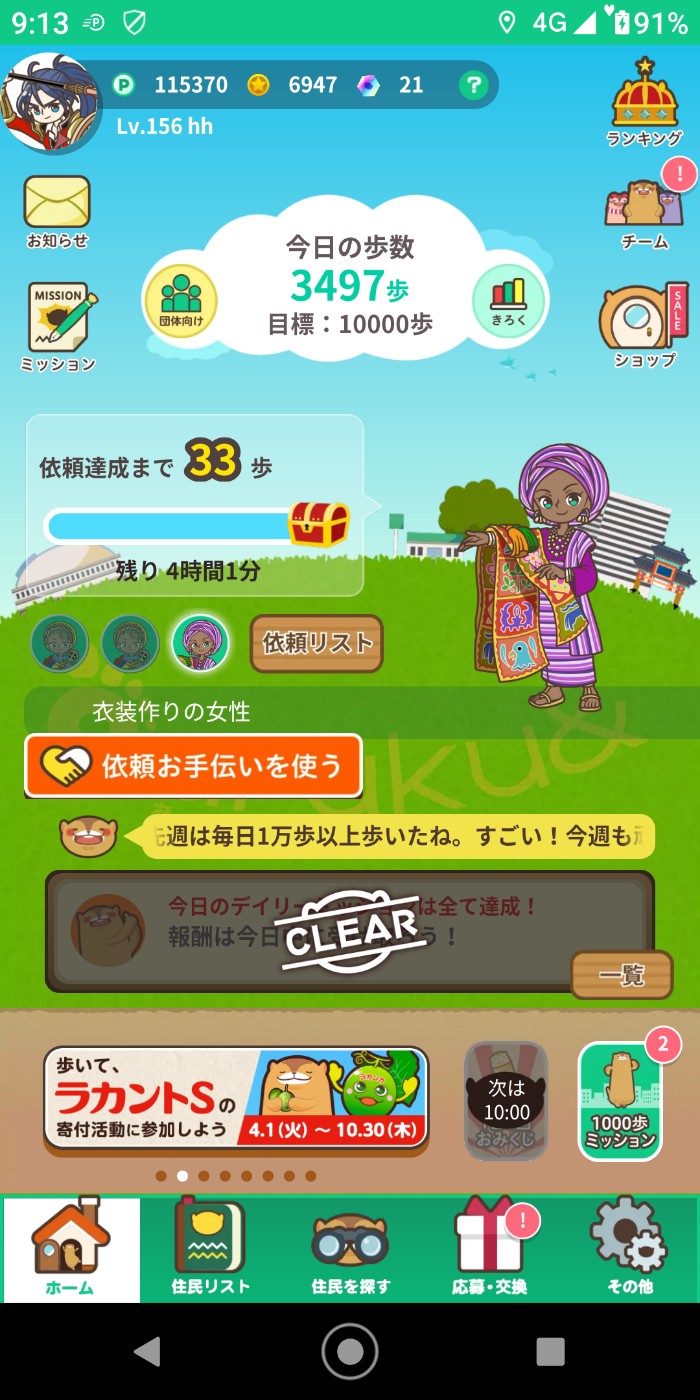Open the お知らせ mail icon
The image size is (700, 1400).
point(57,210)
